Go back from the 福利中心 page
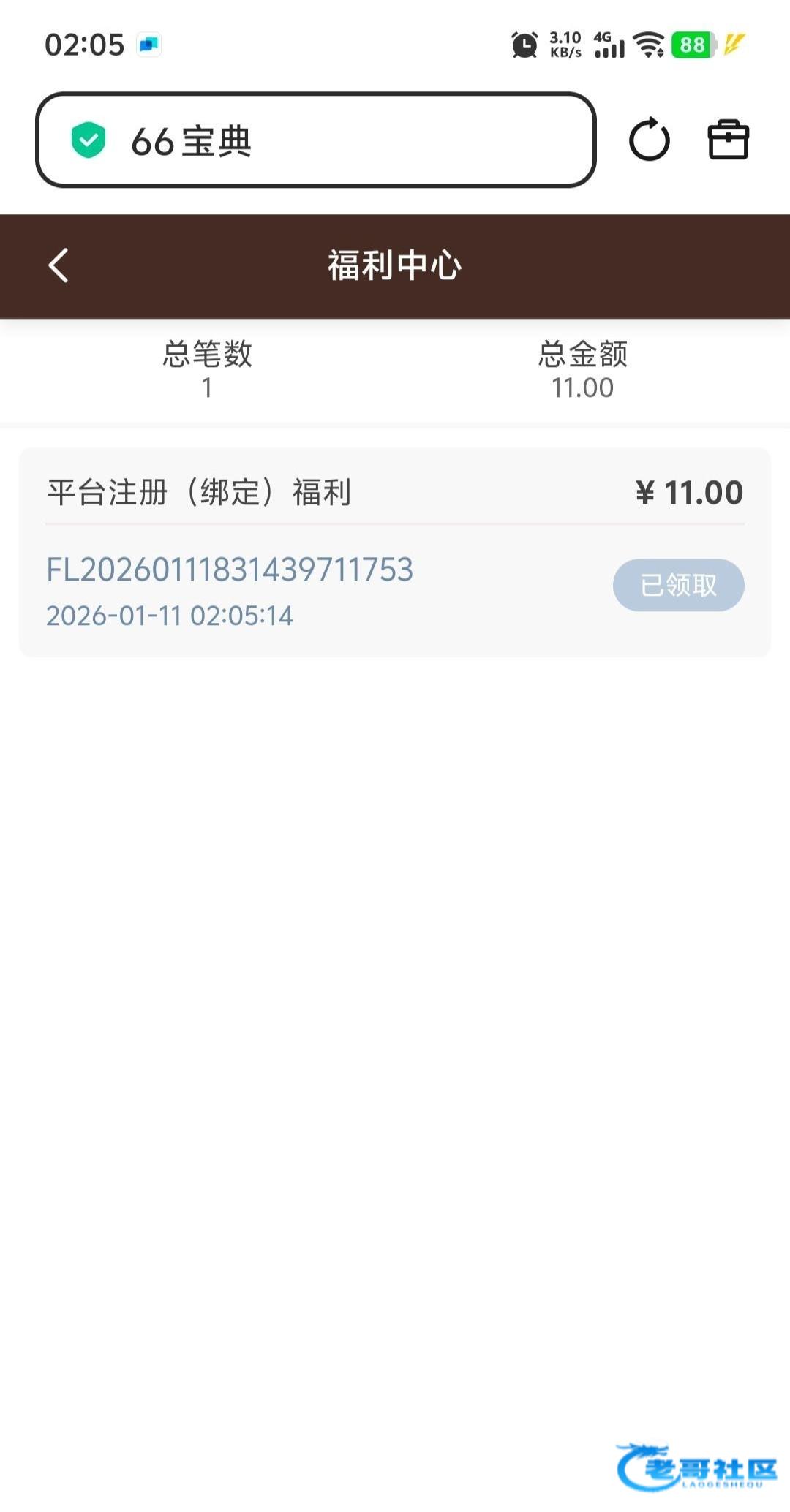This screenshot has width=790, height=1512. [x=59, y=265]
